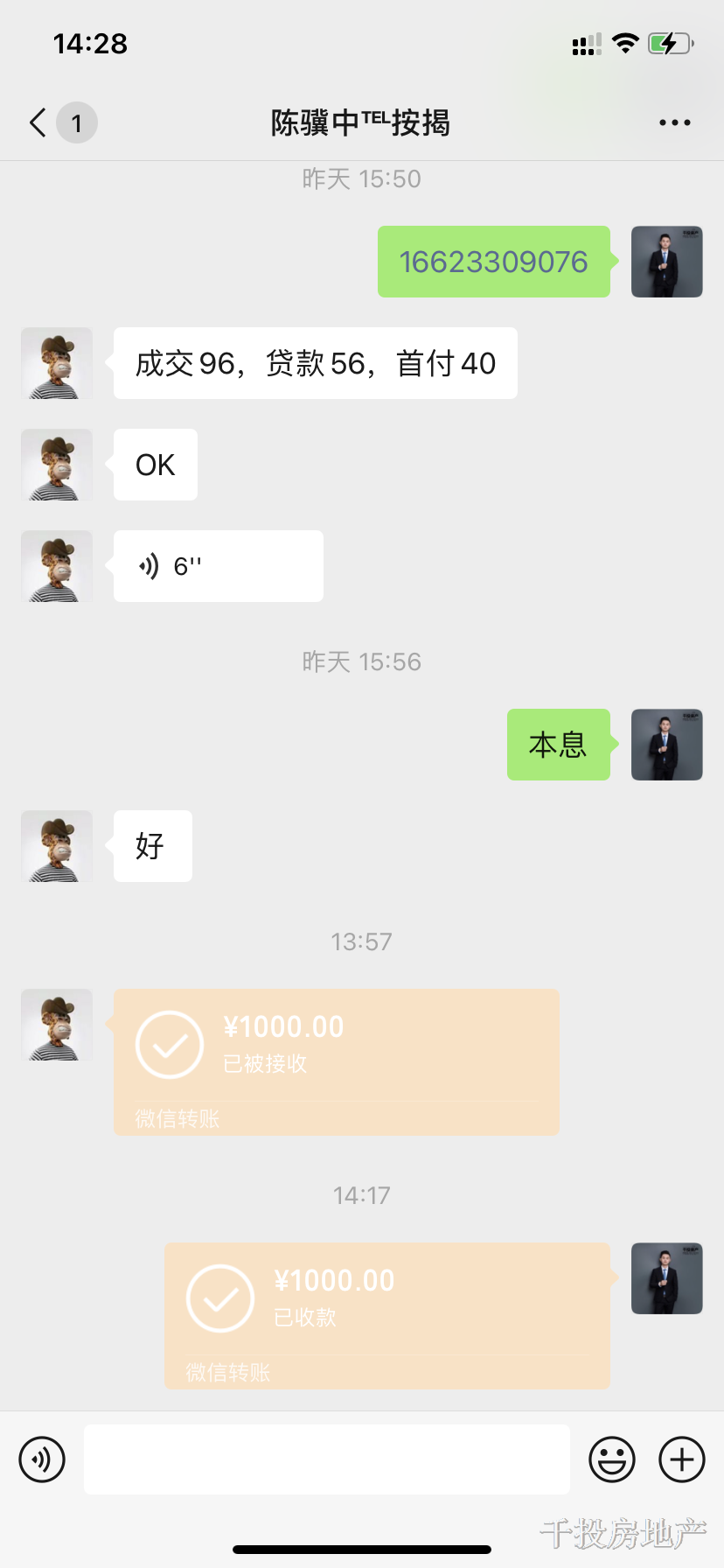Open the ¥1000.00 transfer marked 已收款
This screenshot has height=1568, width=724.
(386, 1315)
